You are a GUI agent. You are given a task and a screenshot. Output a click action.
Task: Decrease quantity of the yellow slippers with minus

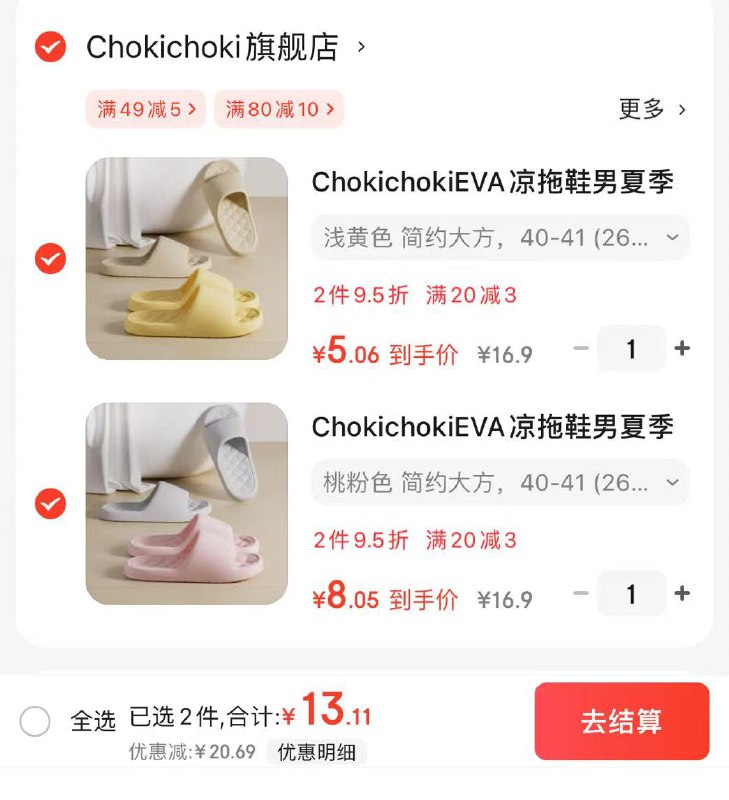coord(579,348)
